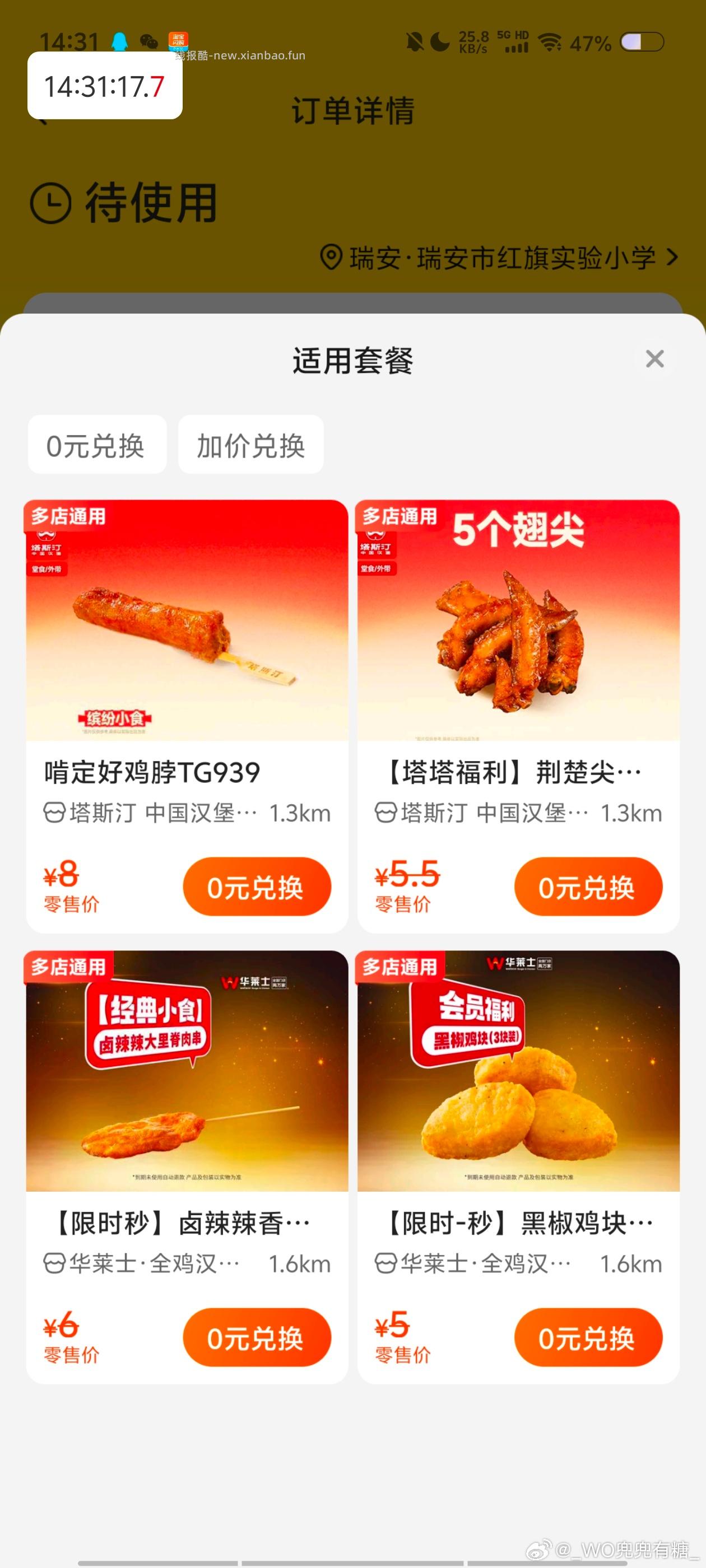The image size is (706, 1568).
Task: Redeem the 卤辣辣 skewer with 0元兑换
Action: point(257,1337)
